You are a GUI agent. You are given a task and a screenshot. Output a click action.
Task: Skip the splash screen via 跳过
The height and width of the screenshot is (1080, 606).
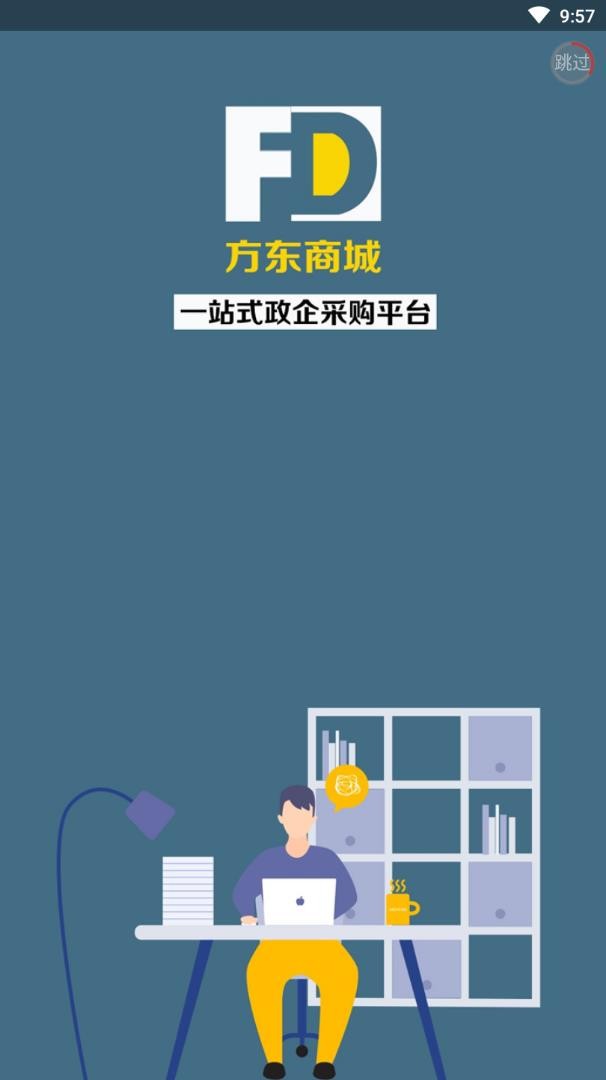572,63
